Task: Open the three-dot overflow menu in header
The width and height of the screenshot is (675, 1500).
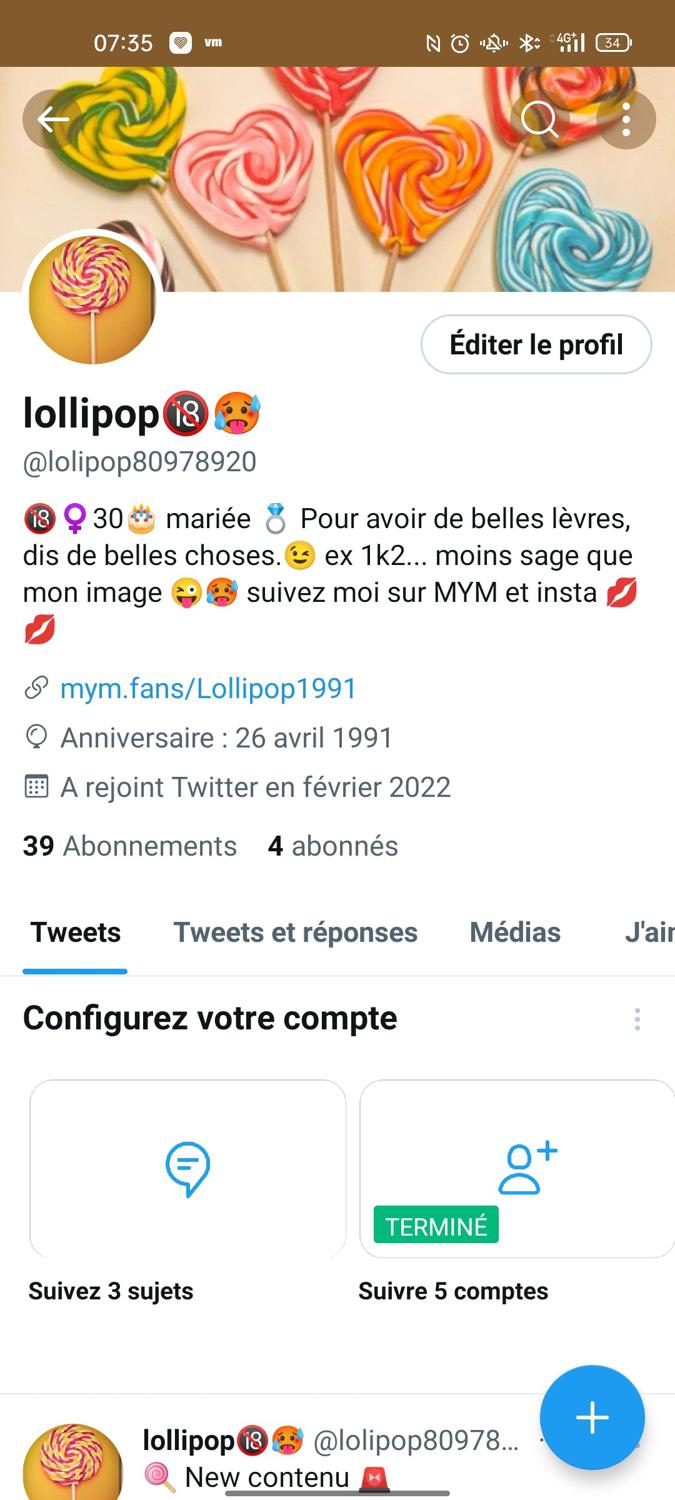Action: click(x=626, y=120)
